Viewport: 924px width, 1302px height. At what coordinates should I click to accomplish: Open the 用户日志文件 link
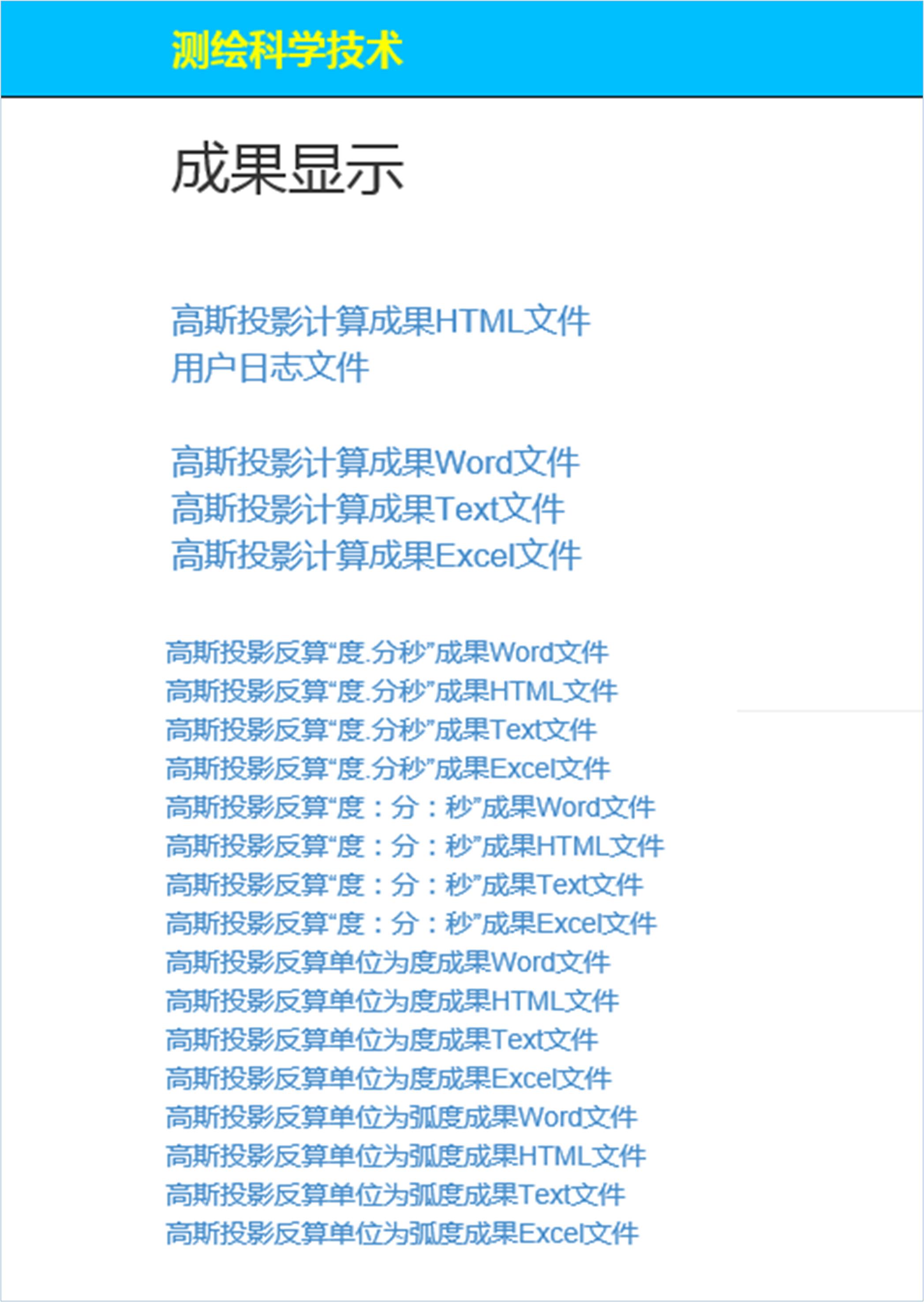269,369
